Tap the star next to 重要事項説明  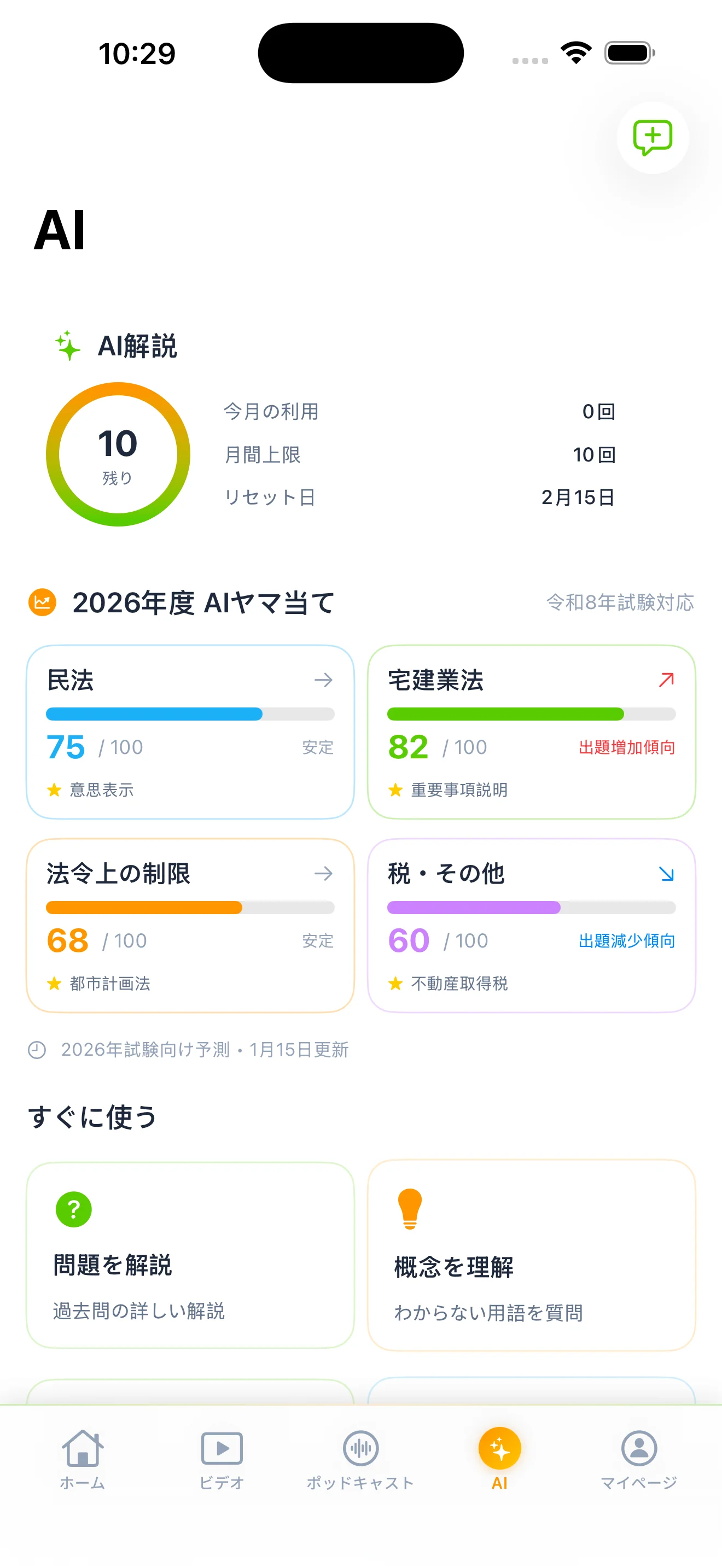[395, 789]
